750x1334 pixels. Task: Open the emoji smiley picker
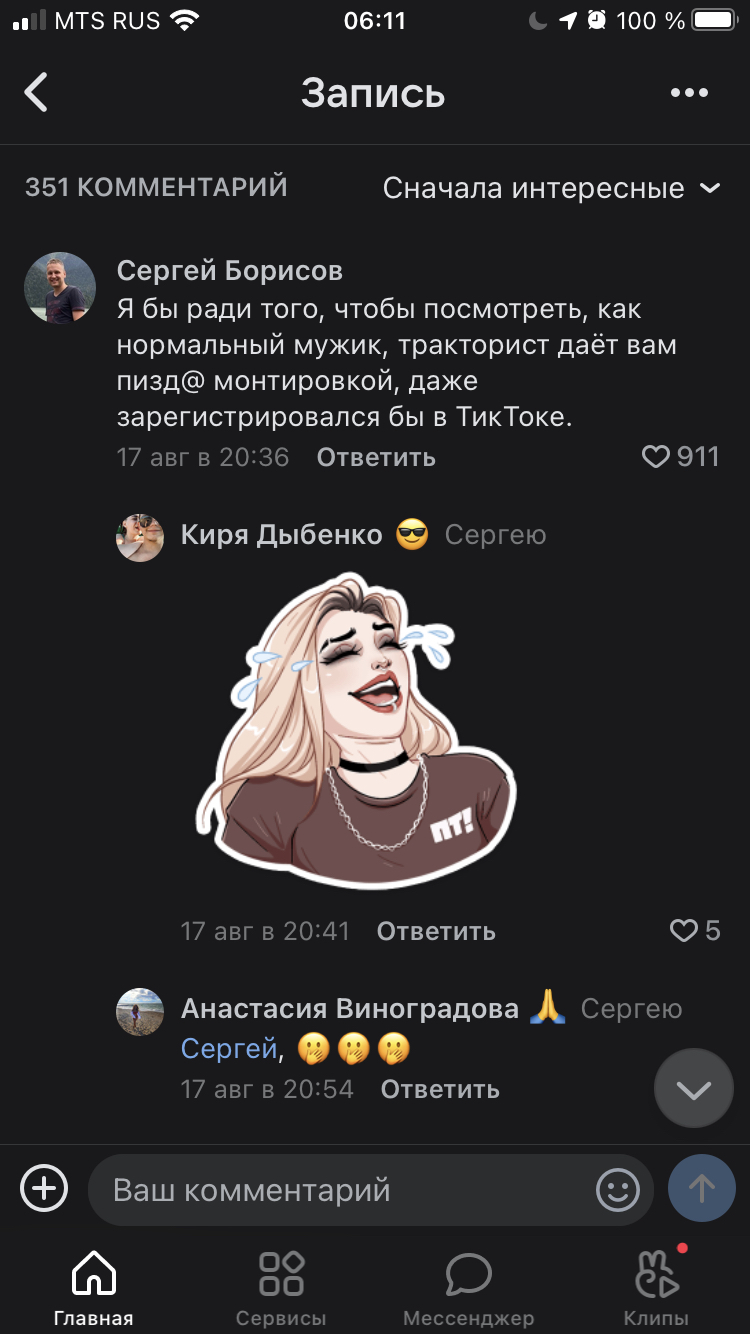pyautogui.click(x=617, y=1190)
